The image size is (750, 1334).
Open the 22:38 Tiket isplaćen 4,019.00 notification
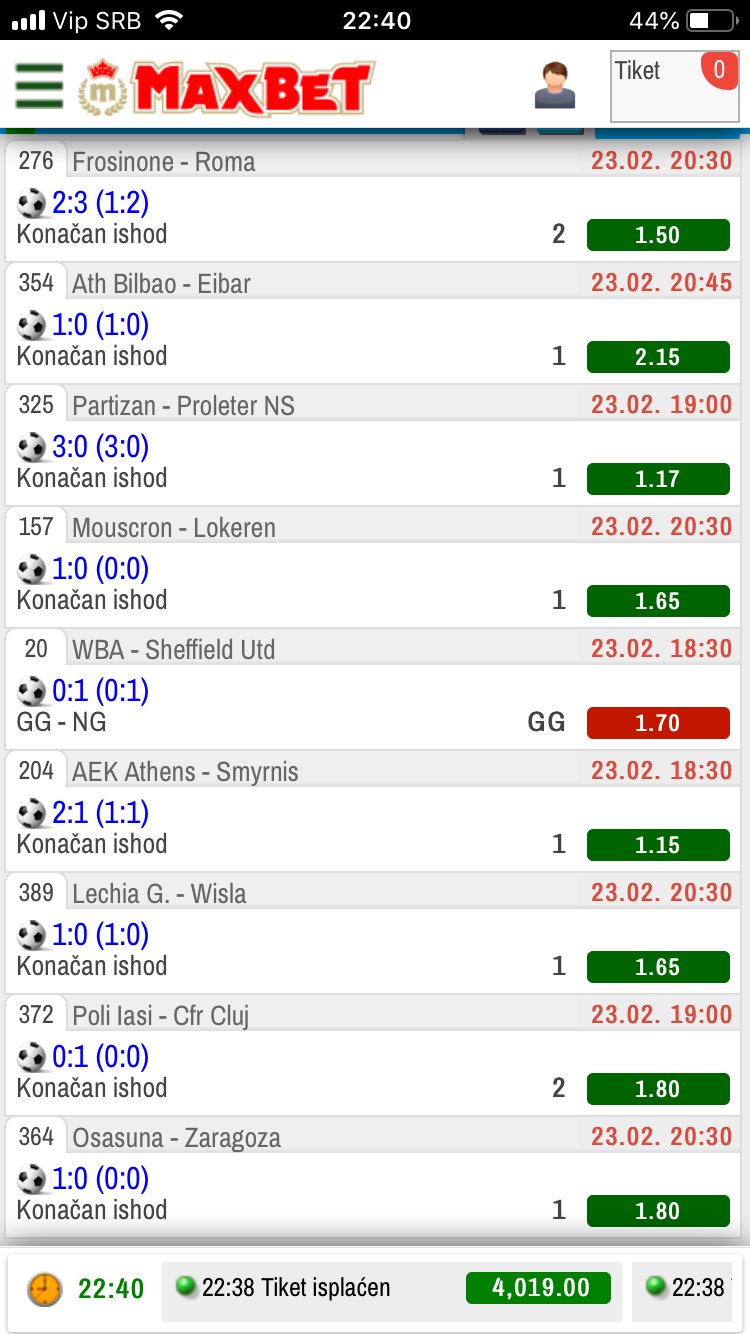[392, 1288]
